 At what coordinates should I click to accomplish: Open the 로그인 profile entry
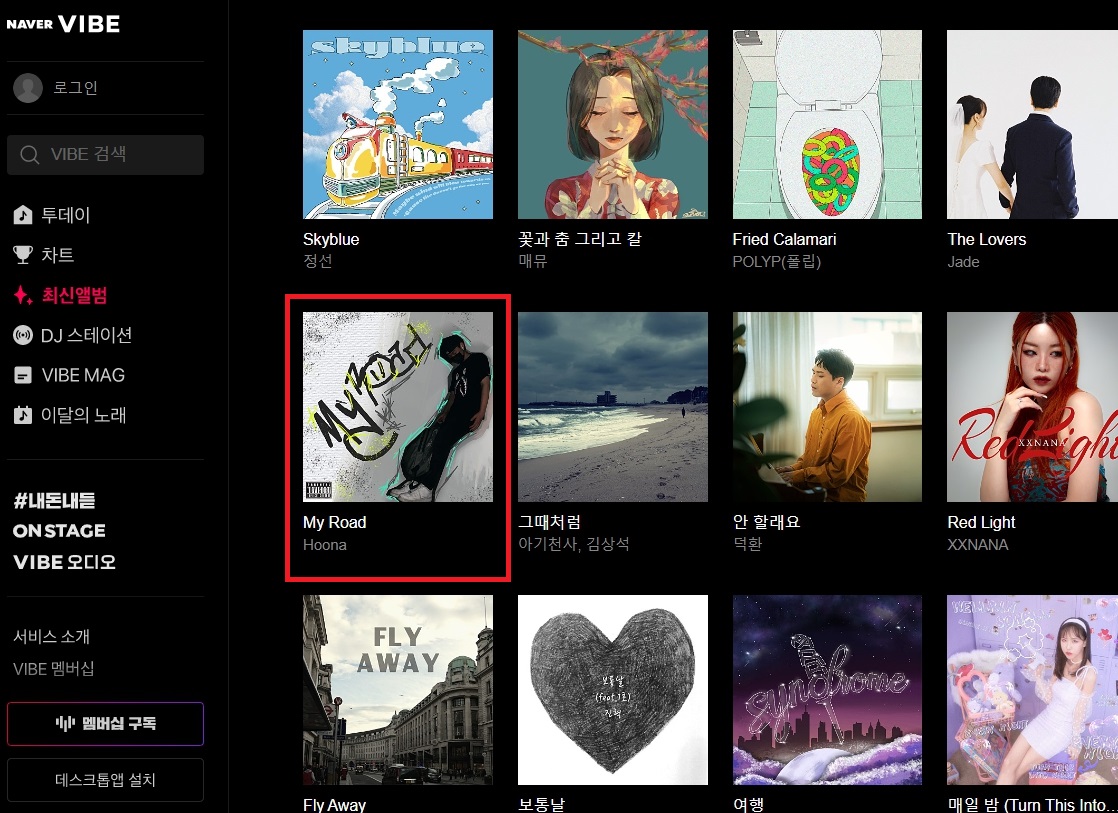click(x=57, y=88)
